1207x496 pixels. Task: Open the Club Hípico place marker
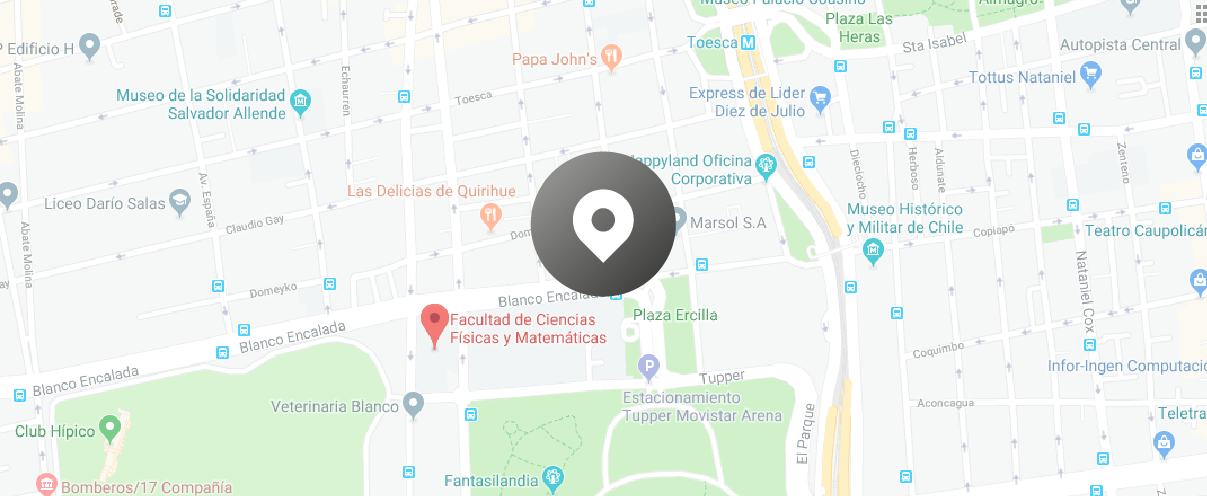(109, 429)
